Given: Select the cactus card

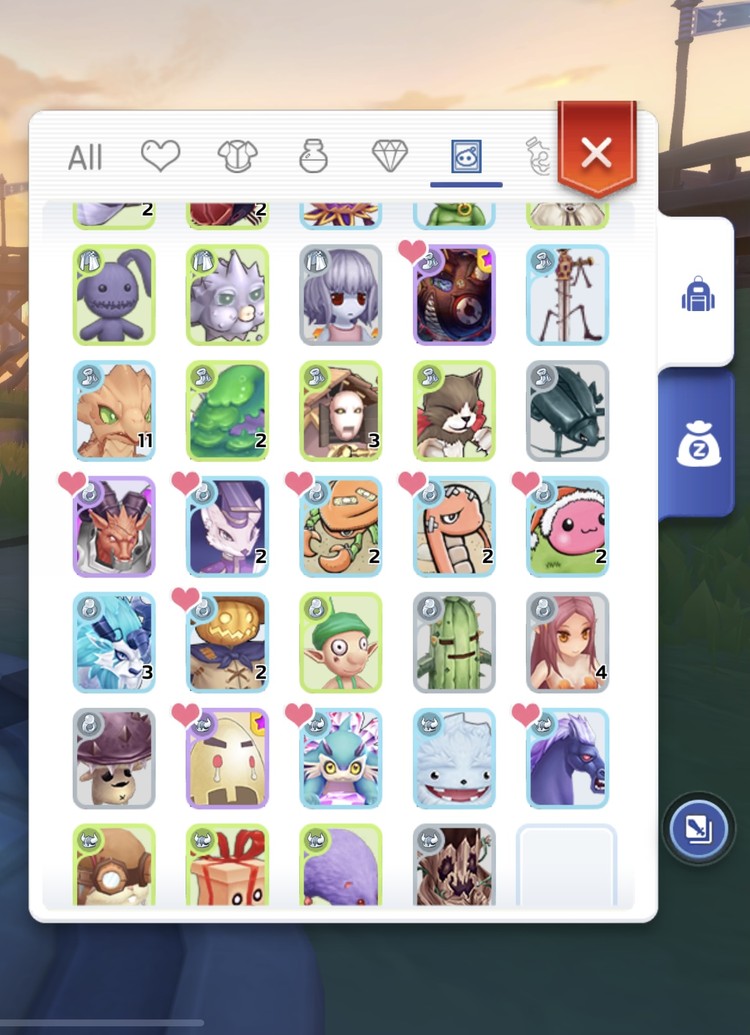Looking at the screenshot, I should coord(454,643).
